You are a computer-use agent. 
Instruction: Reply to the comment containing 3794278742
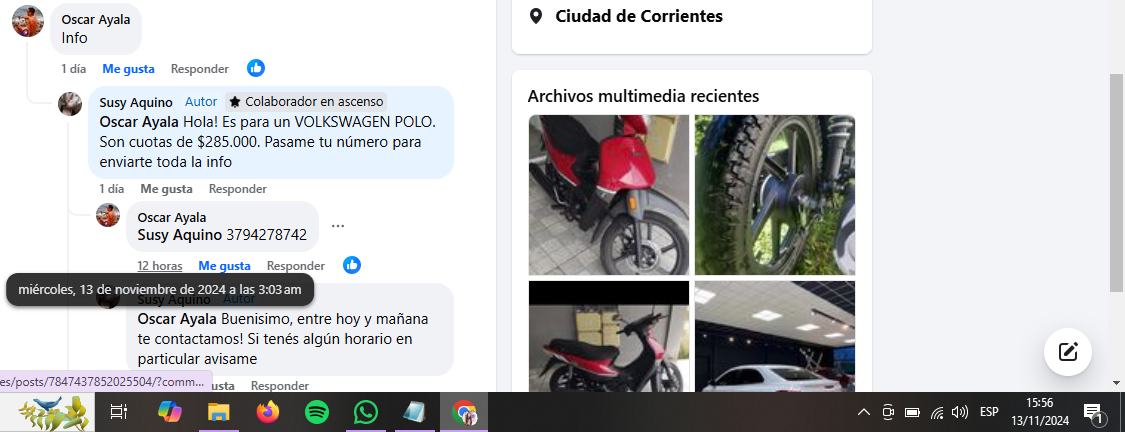(x=295, y=266)
